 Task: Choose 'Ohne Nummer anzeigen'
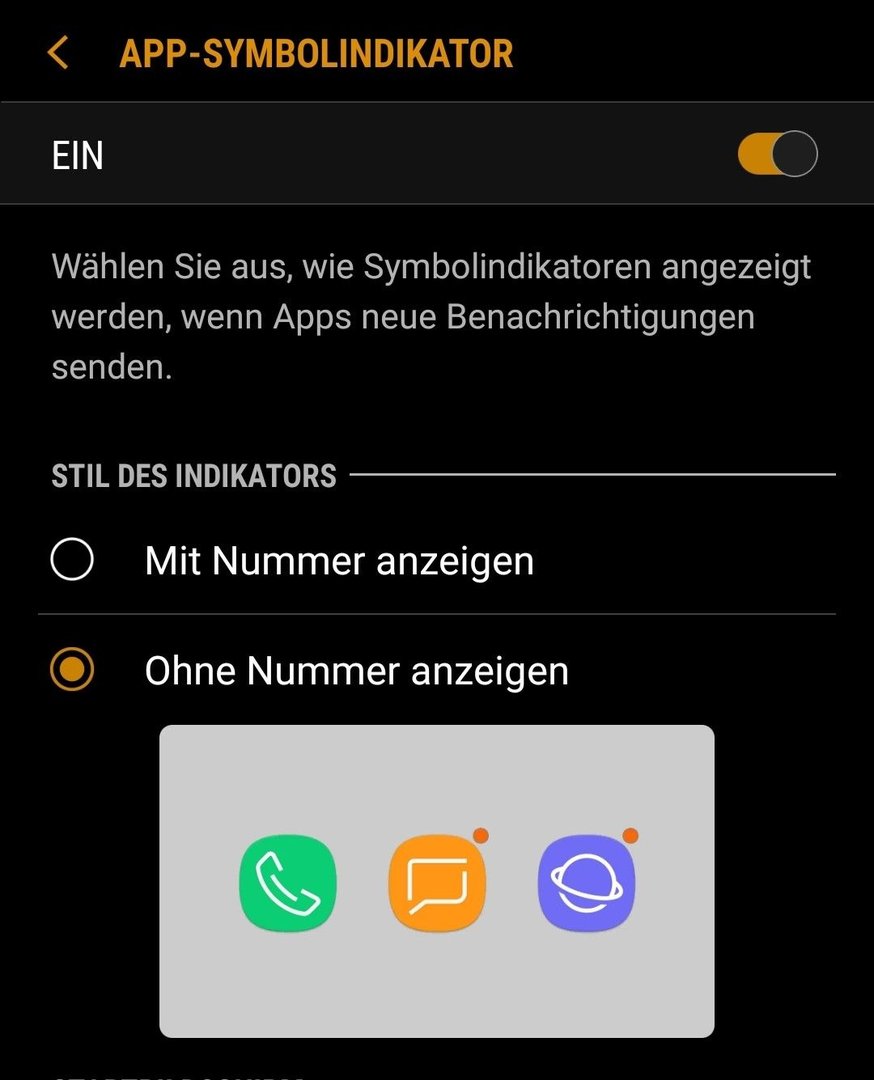point(72,670)
